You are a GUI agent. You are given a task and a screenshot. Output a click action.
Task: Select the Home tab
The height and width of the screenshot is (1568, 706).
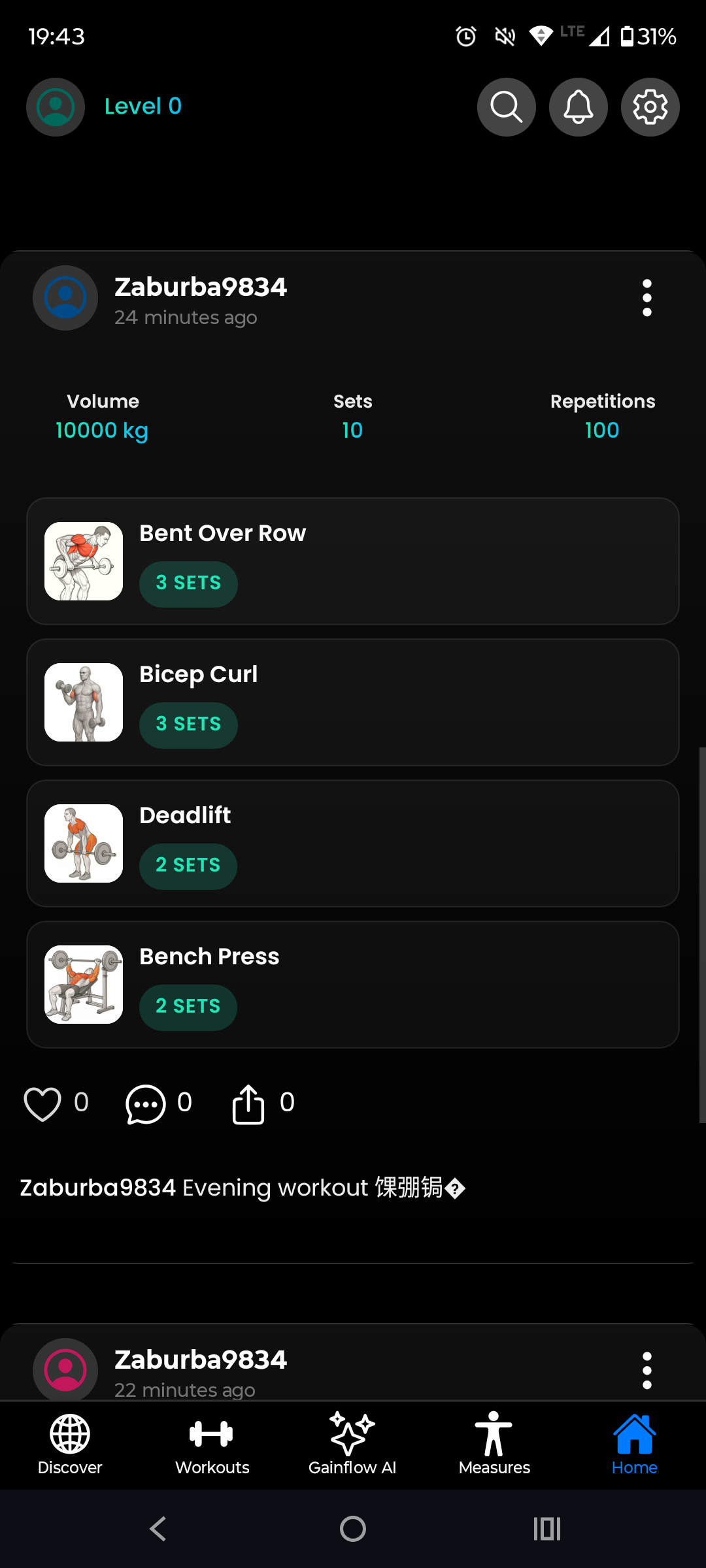pyautogui.click(x=634, y=1444)
